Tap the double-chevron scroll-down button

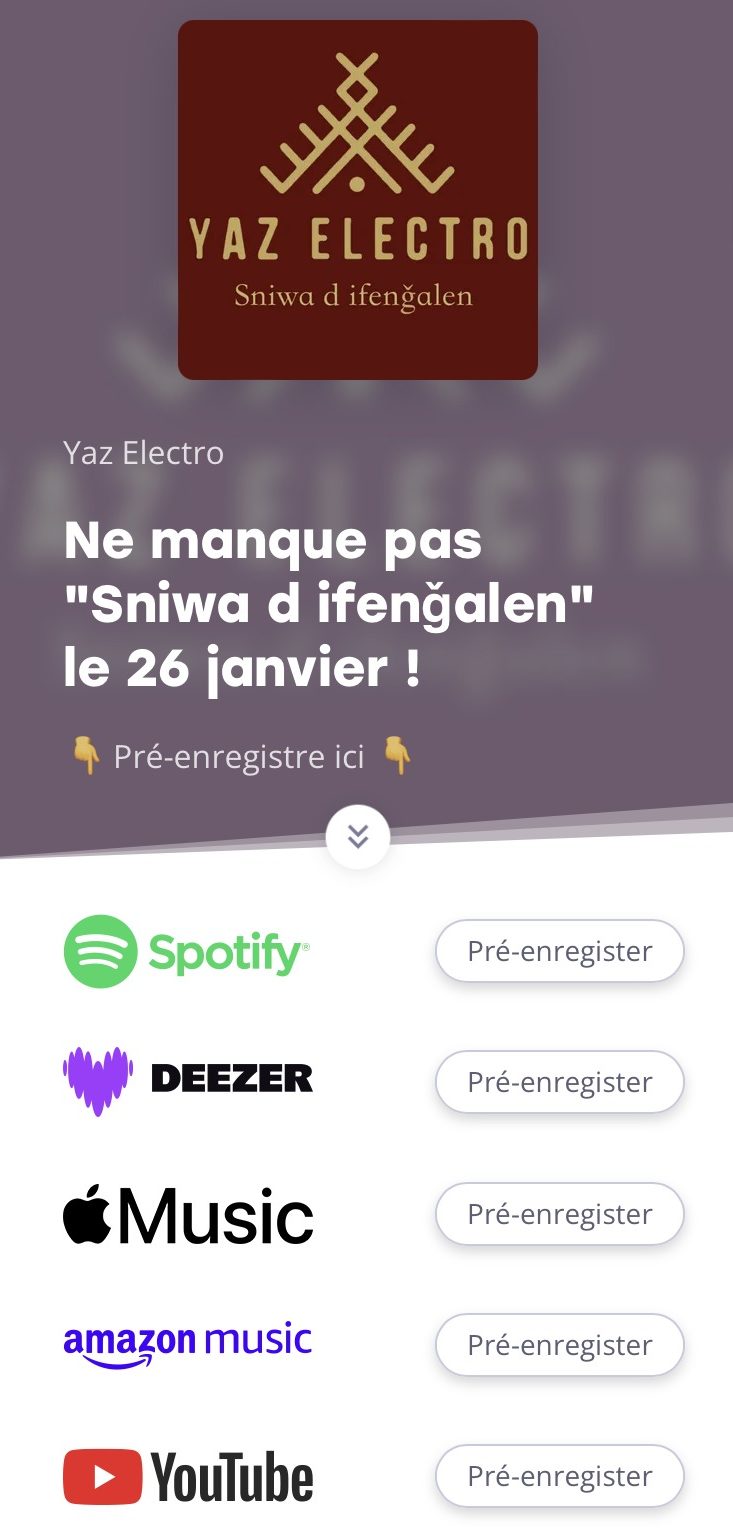tap(358, 836)
